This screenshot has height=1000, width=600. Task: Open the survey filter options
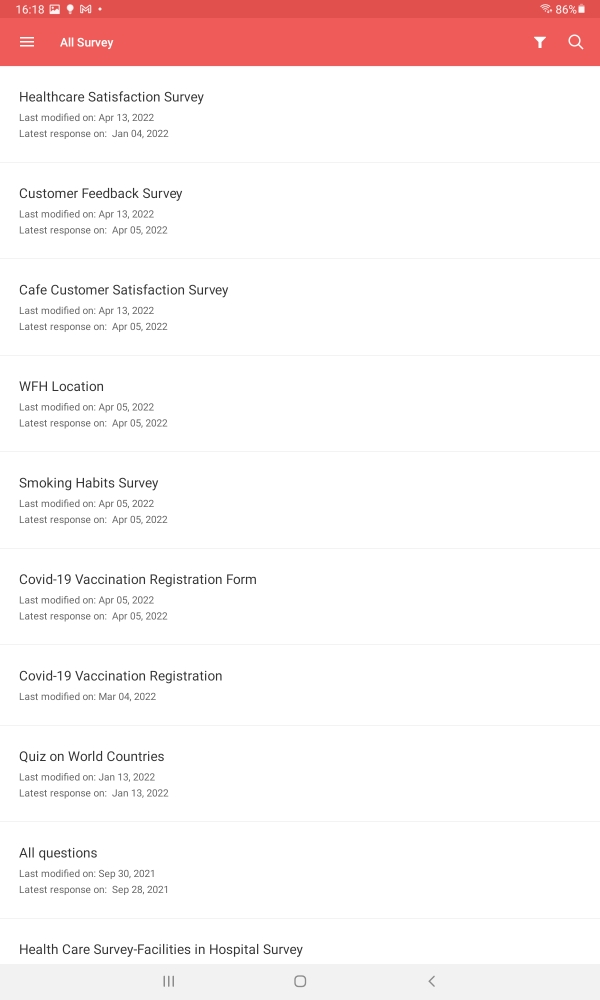(x=539, y=42)
